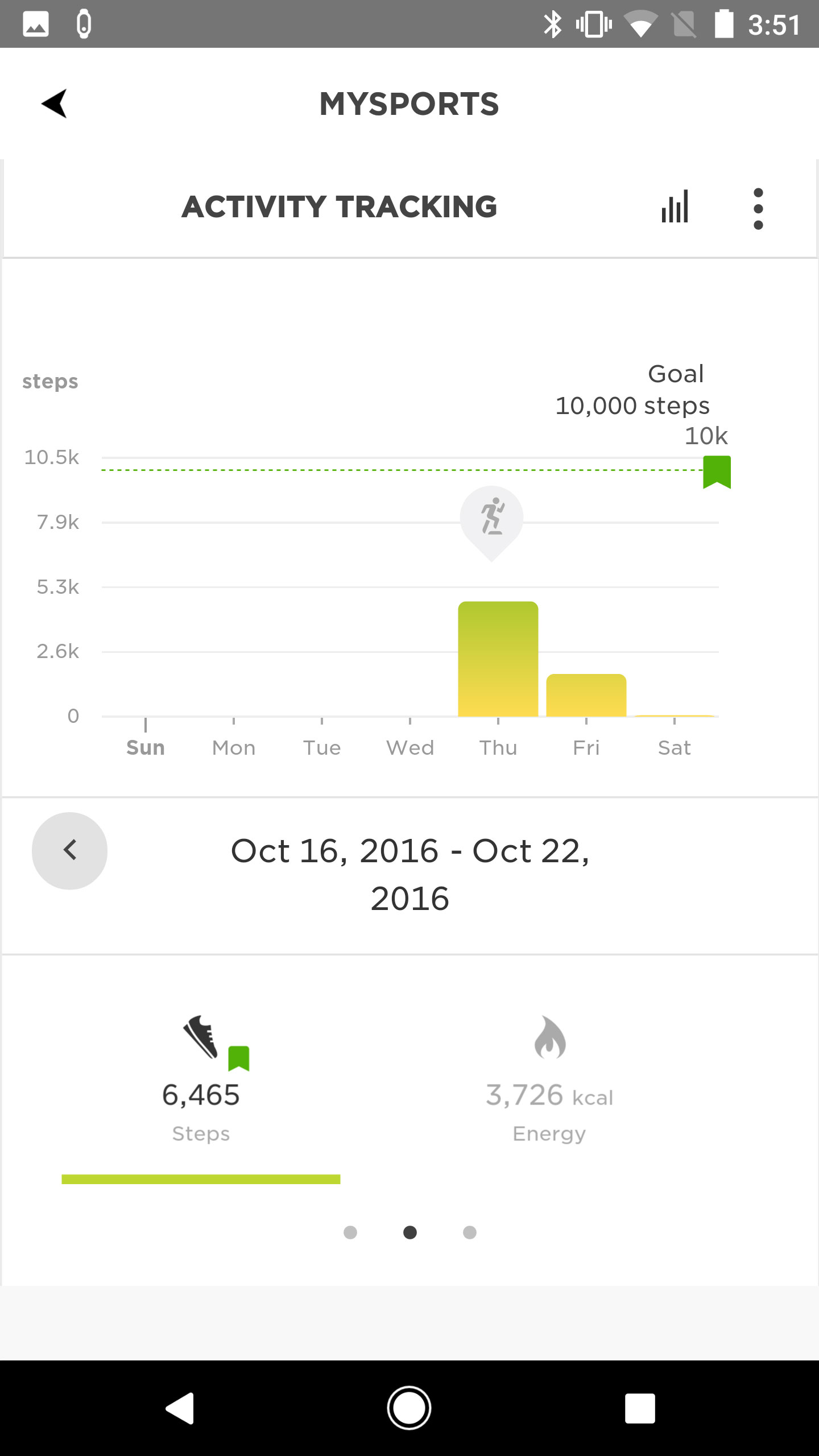This screenshot has height=1456, width=819.
Task: Open the bar chart view icon
Action: (675, 206)
